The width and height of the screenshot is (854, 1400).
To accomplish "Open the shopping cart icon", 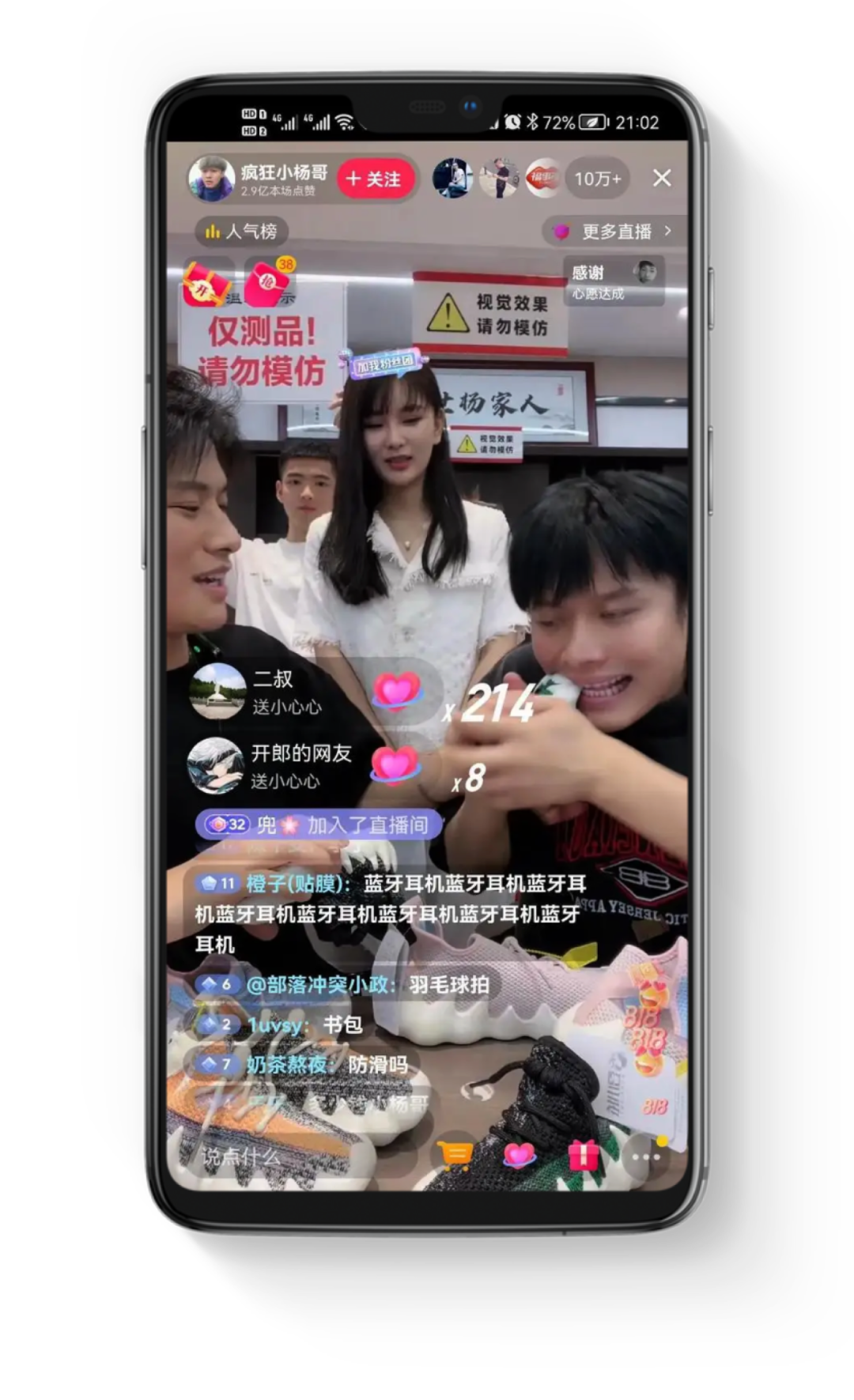I will (456, 1156).
